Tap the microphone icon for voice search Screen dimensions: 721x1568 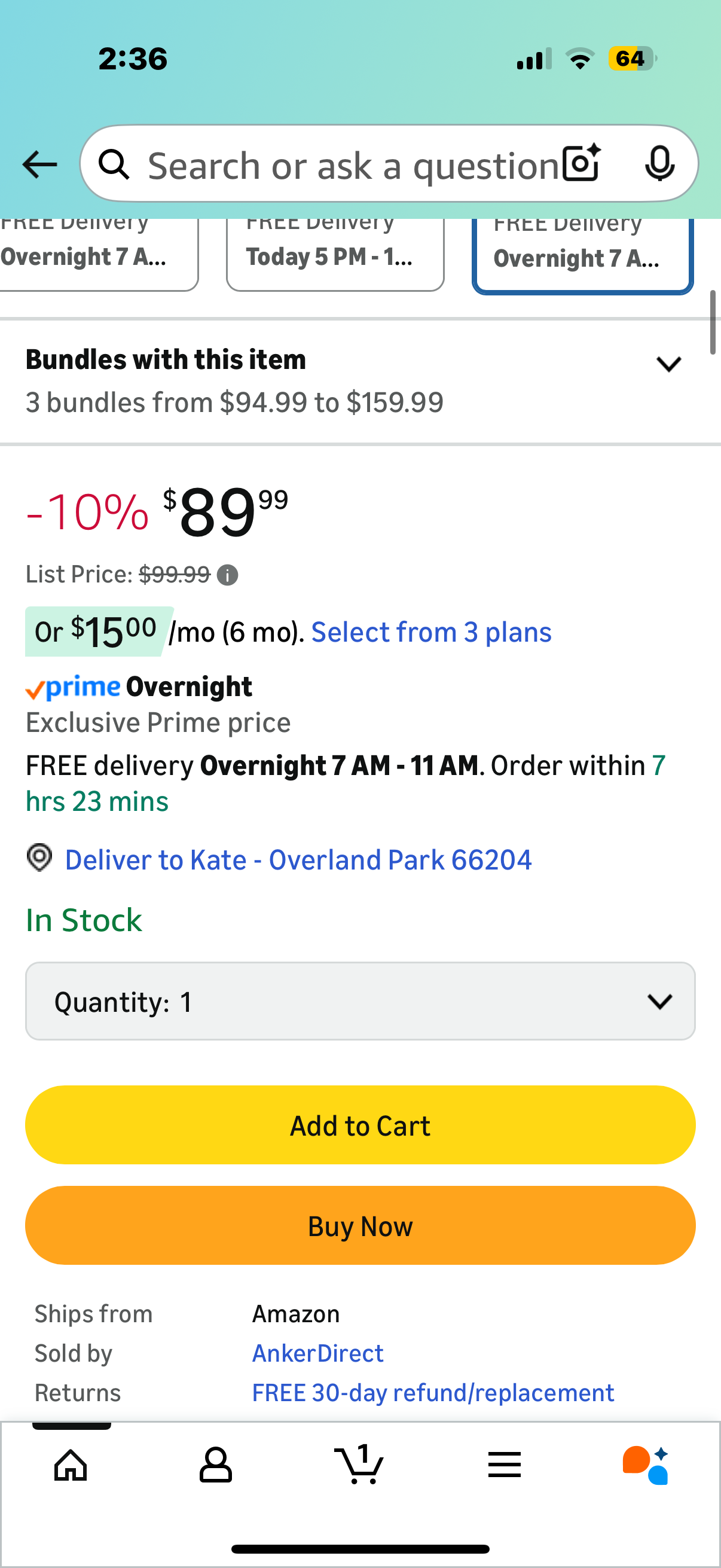661,164
